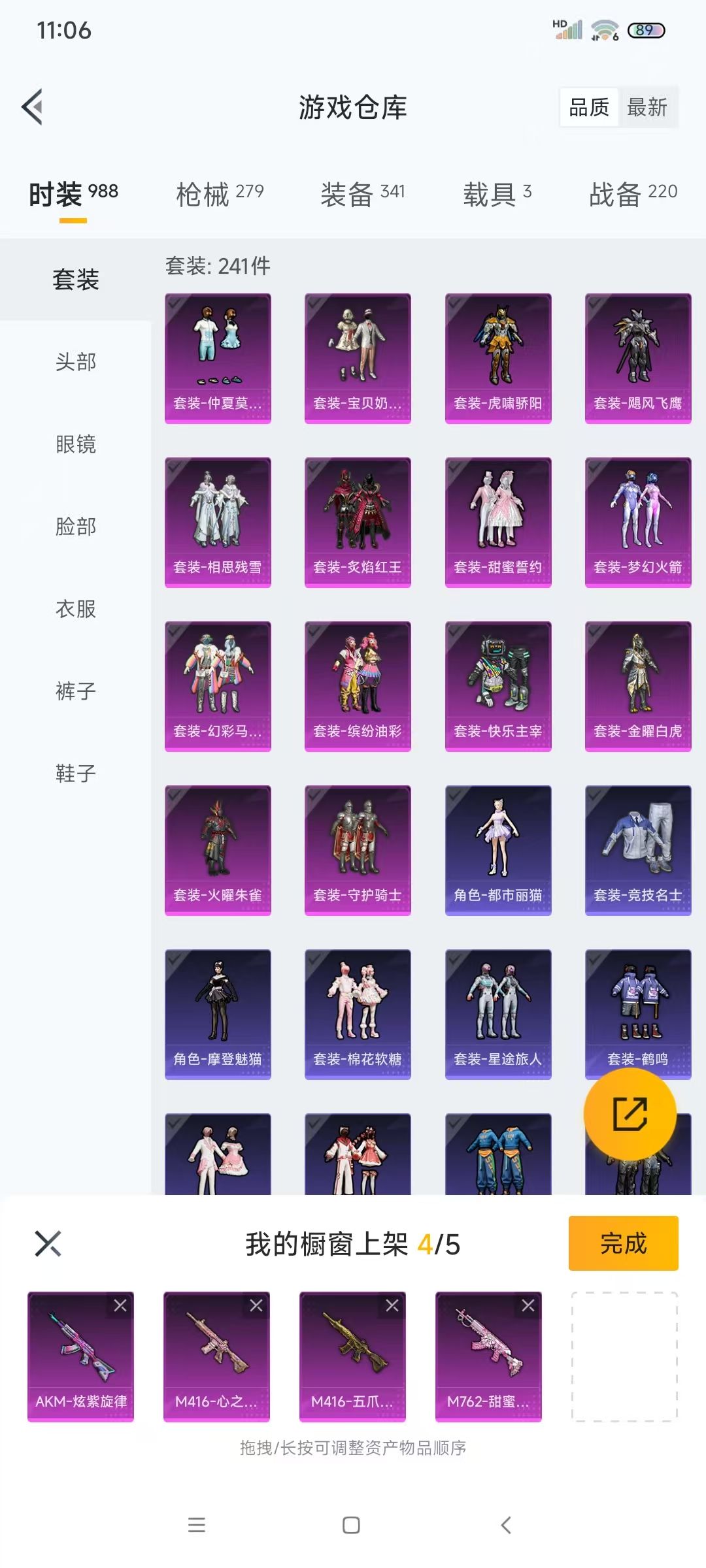Confirm the showcase with 完成
The width and height of the screenshot is (706, 1568).
point(623,1243)
